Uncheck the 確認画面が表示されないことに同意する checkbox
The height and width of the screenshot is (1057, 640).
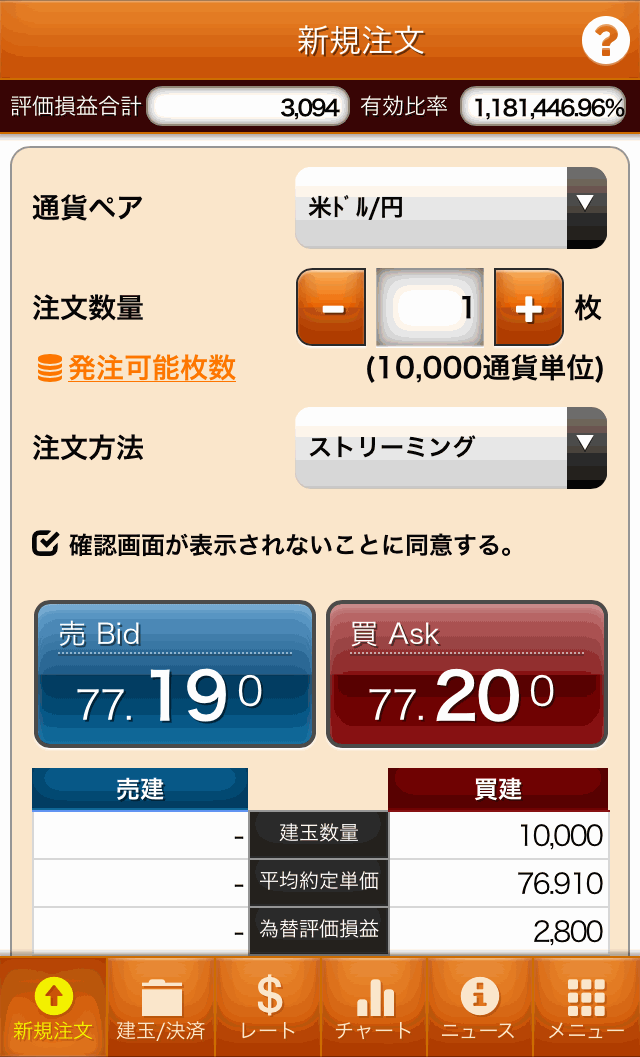[46, 544]
